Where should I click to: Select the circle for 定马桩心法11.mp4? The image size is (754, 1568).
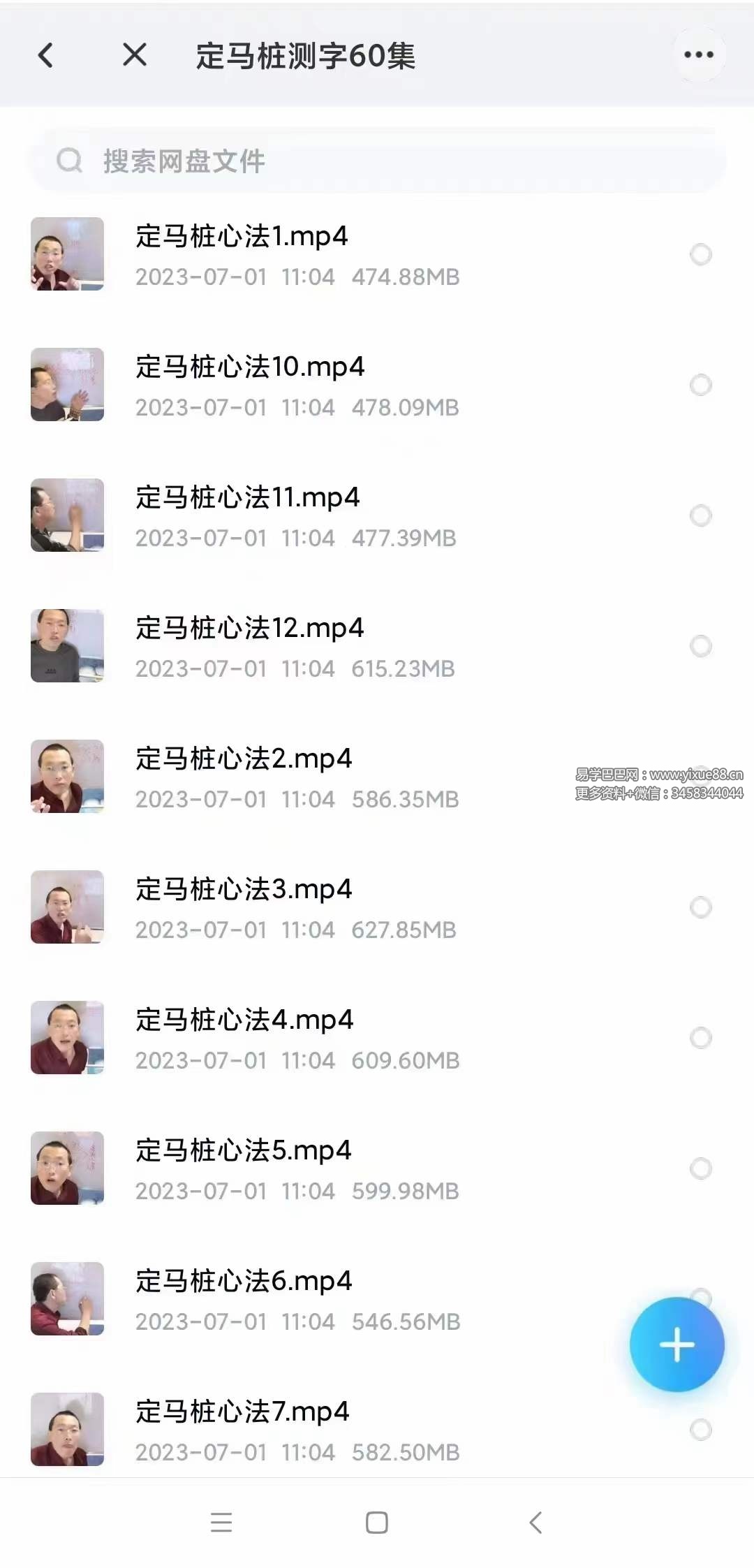(700, 515)
